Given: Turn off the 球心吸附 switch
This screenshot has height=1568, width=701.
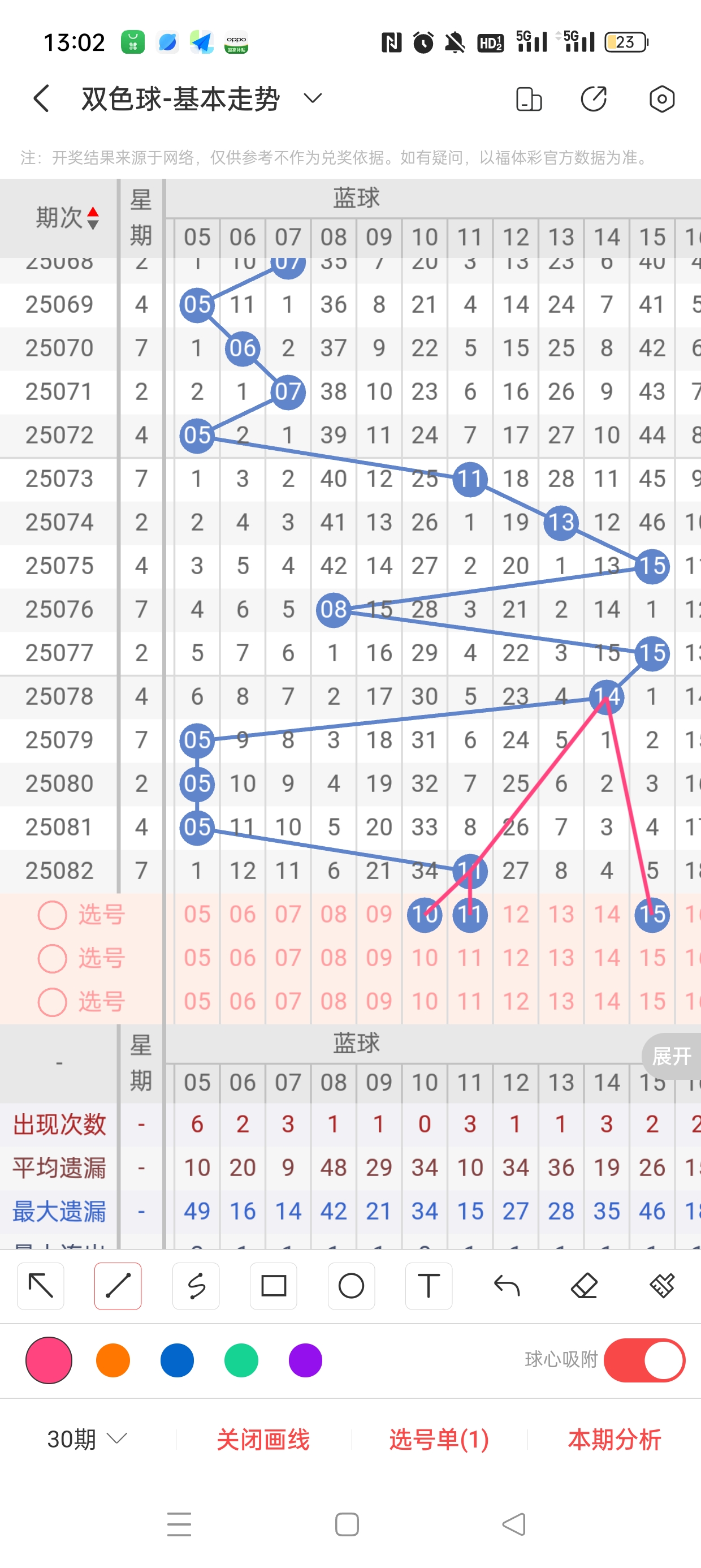Looking at the screenshot, I should [x=644, y=1360].
